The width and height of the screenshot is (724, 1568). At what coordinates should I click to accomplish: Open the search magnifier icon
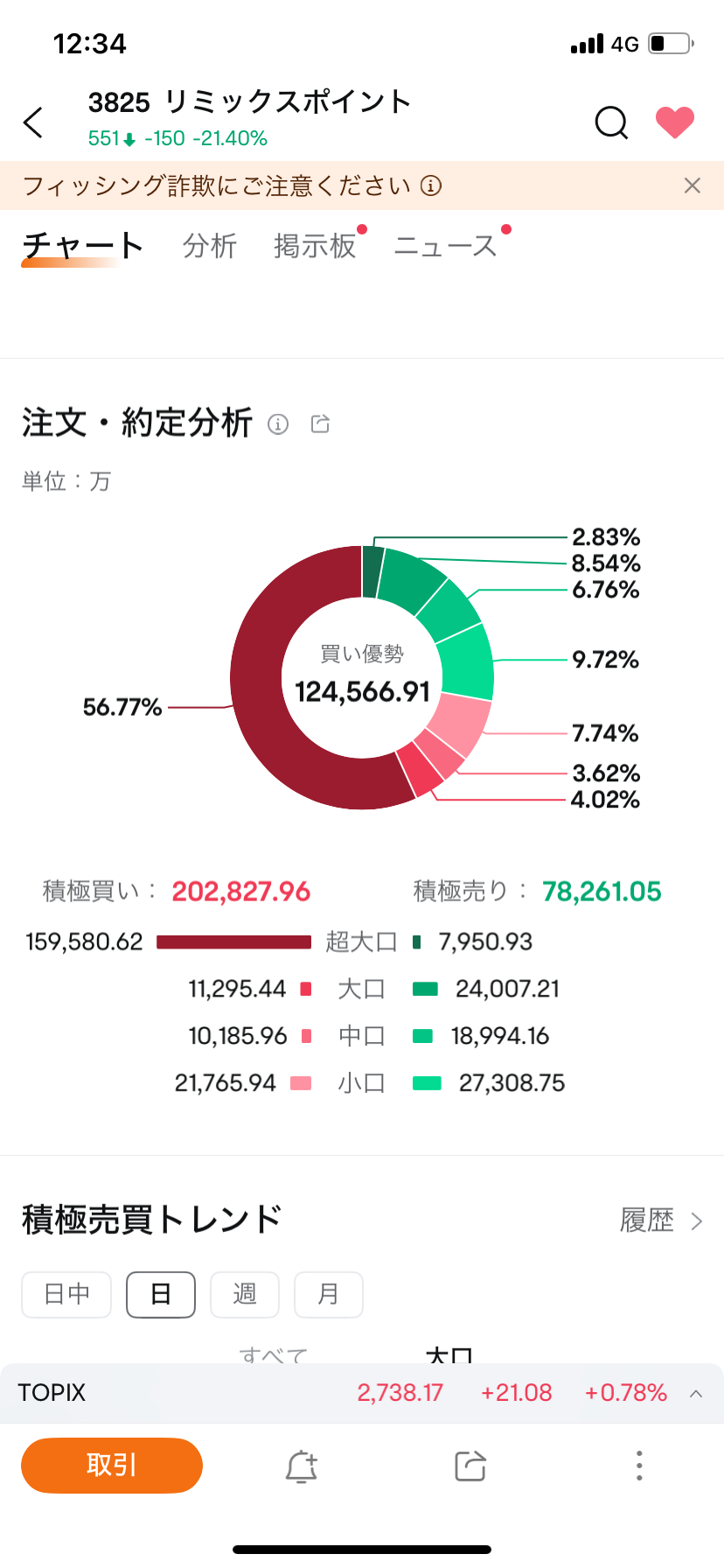(x=611, y=122)
